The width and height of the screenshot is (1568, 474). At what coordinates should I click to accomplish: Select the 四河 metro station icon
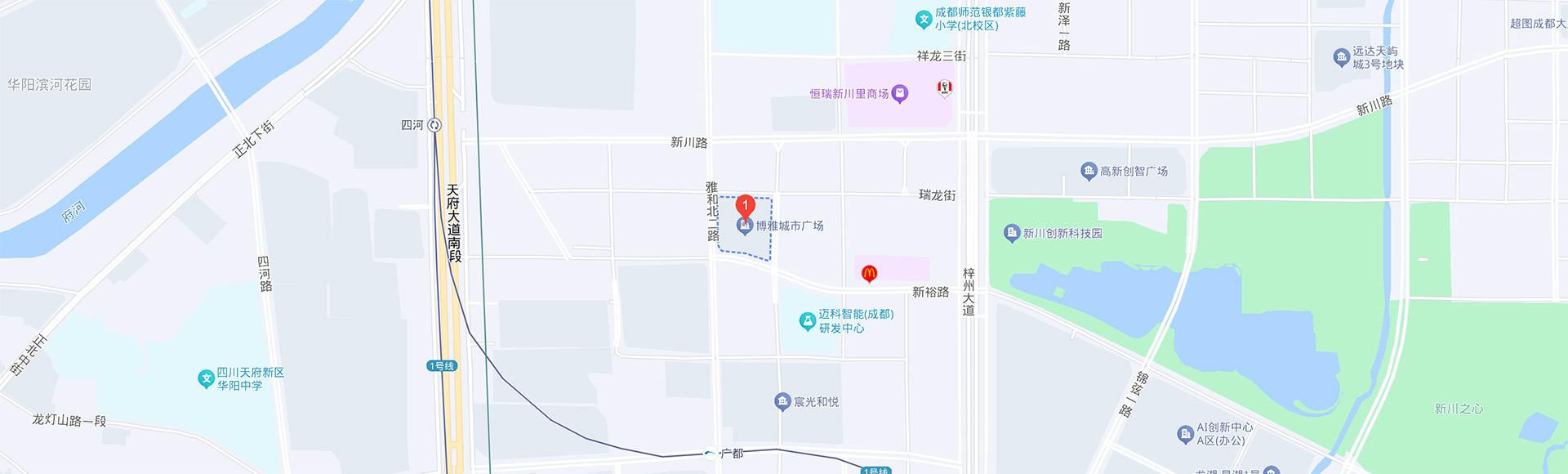[x=434, y=125]
